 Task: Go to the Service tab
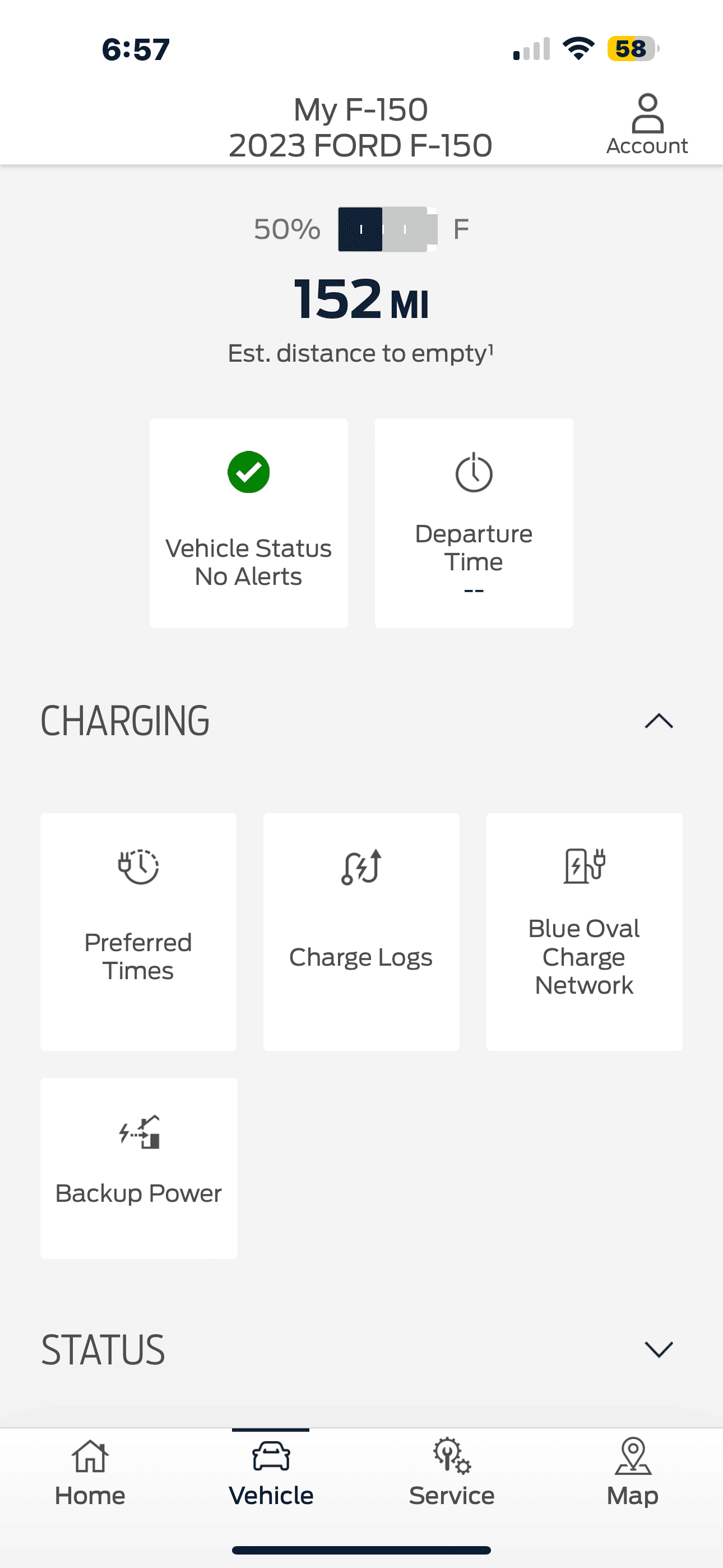[452, 1473]
